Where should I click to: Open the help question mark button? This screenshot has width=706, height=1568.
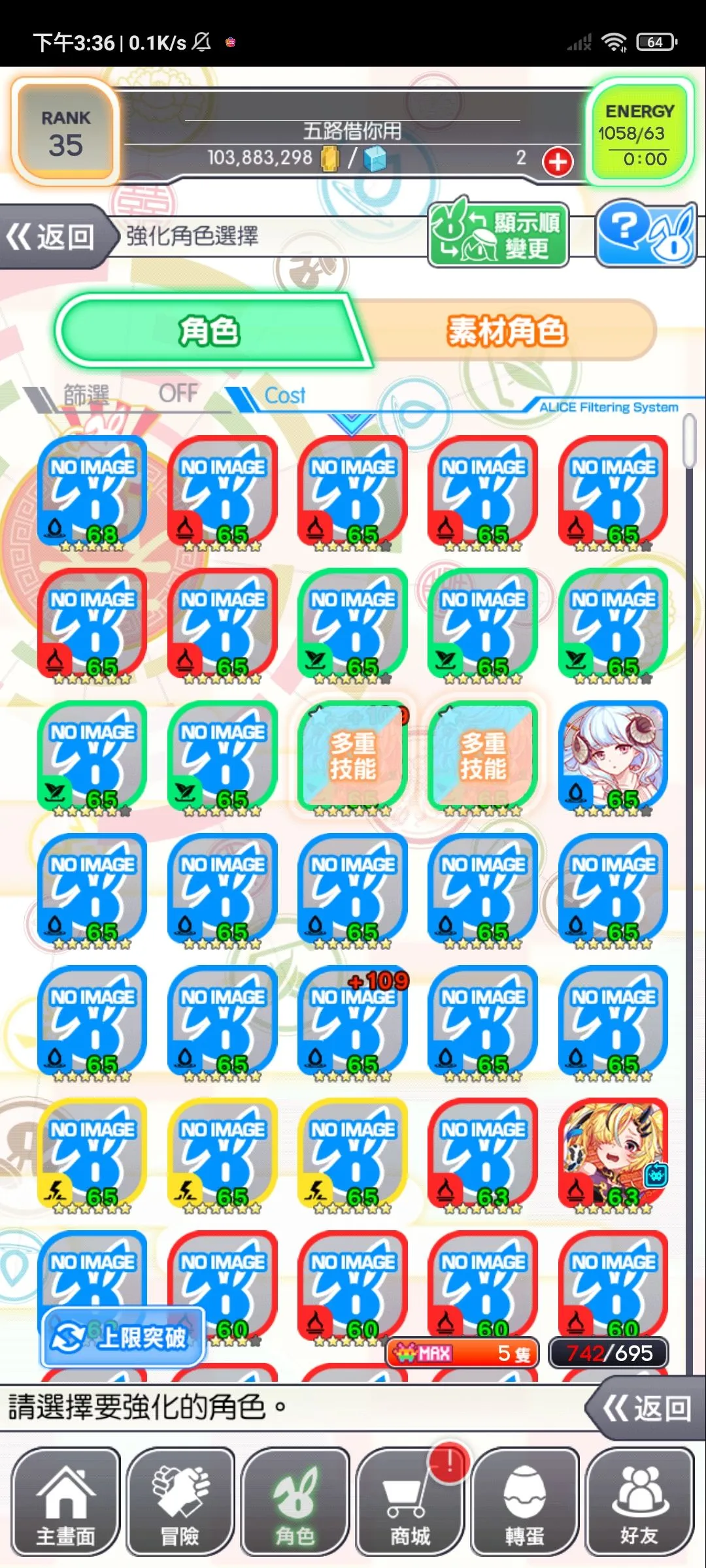point(646,233)
